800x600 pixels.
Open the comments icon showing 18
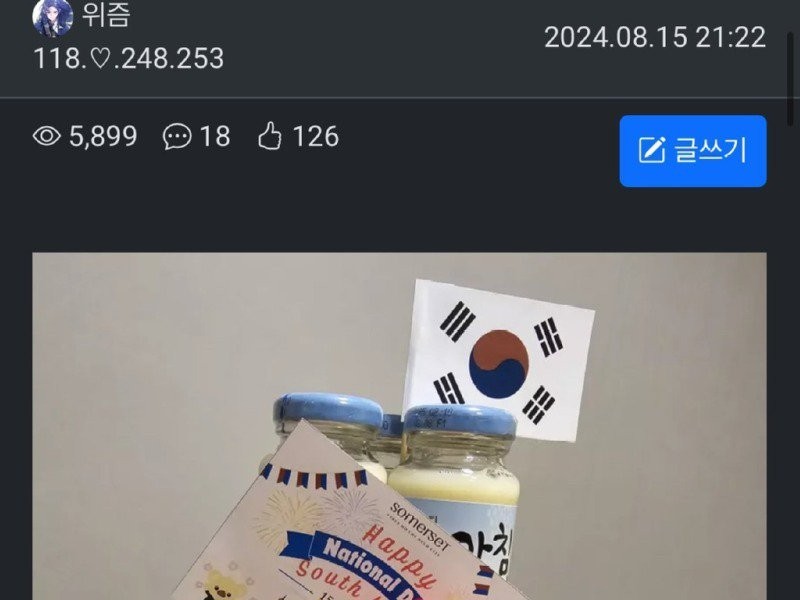[178, 137]
